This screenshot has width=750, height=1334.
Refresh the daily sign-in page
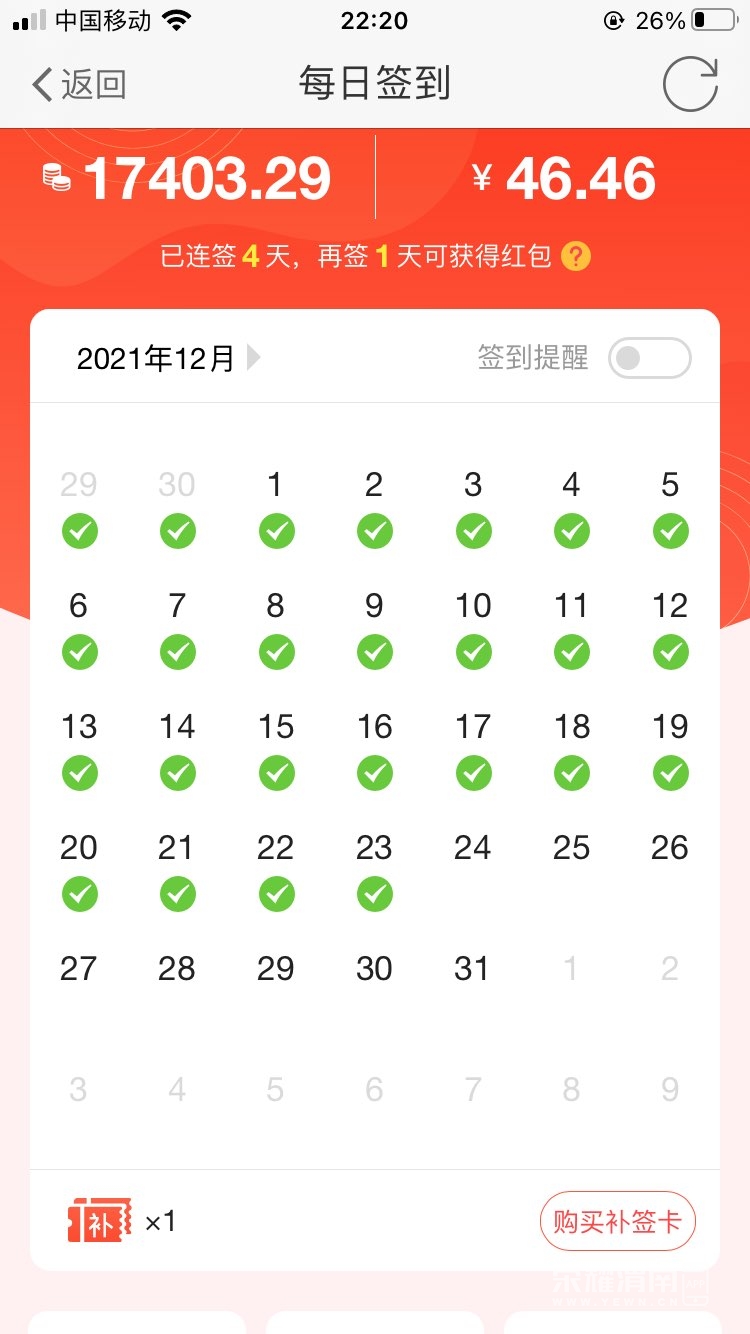pos(690,84)
